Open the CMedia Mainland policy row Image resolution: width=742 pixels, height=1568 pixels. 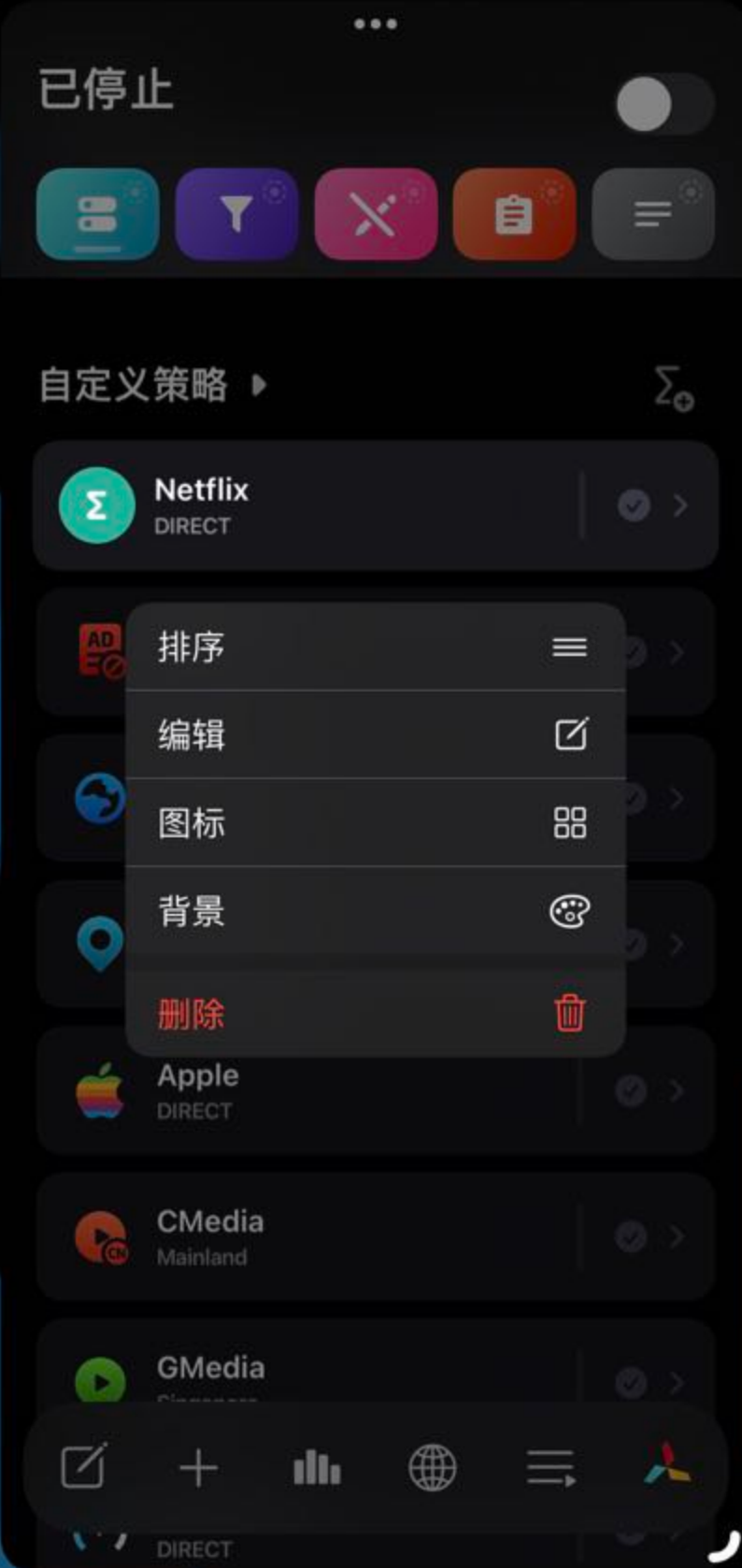pos(318,1236)
